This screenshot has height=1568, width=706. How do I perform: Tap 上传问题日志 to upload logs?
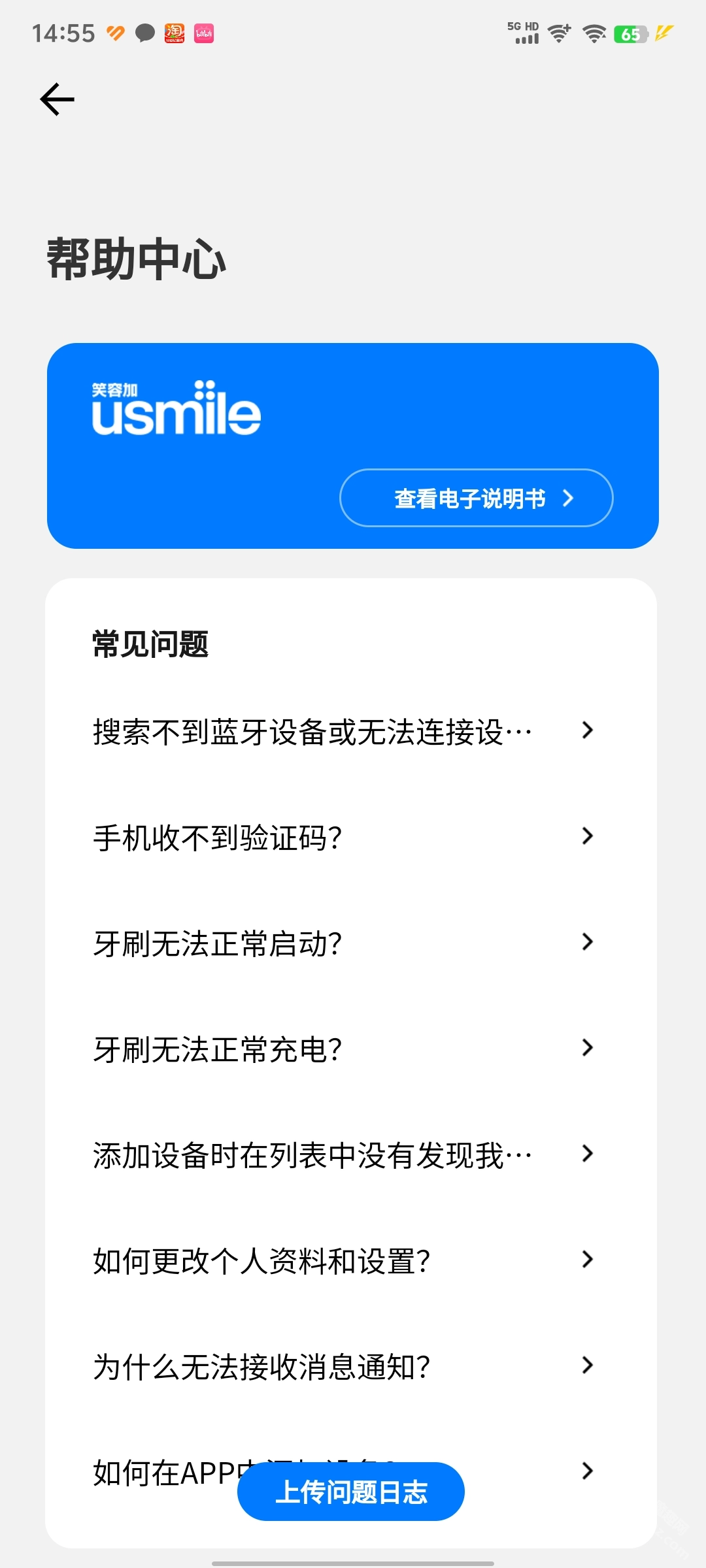click(351, 1492)
